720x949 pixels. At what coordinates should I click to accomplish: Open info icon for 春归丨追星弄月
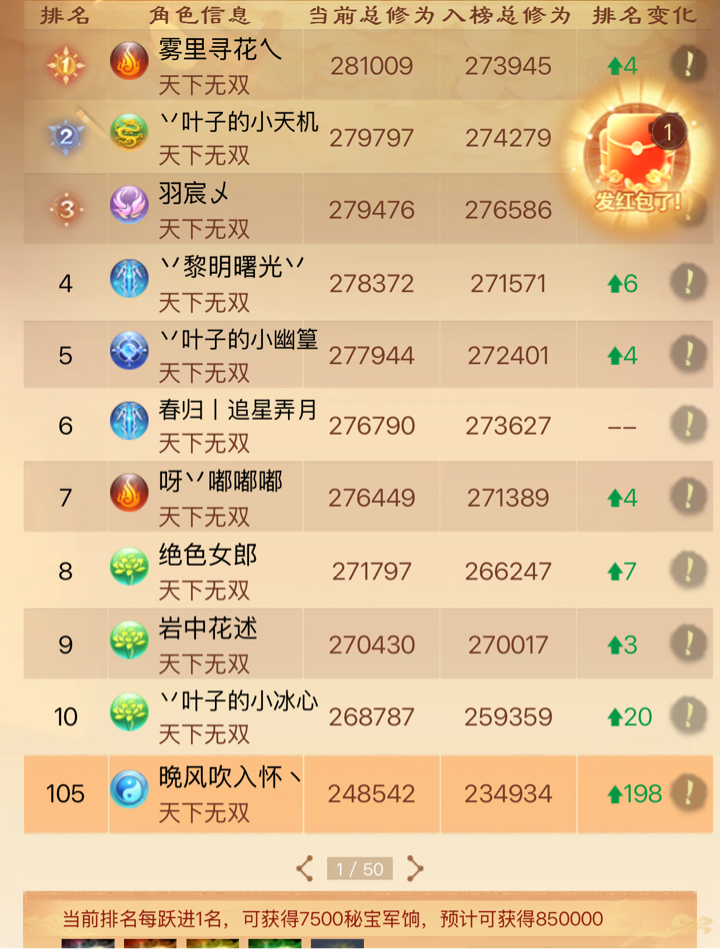pyautogui.click(x=688, y=425)
